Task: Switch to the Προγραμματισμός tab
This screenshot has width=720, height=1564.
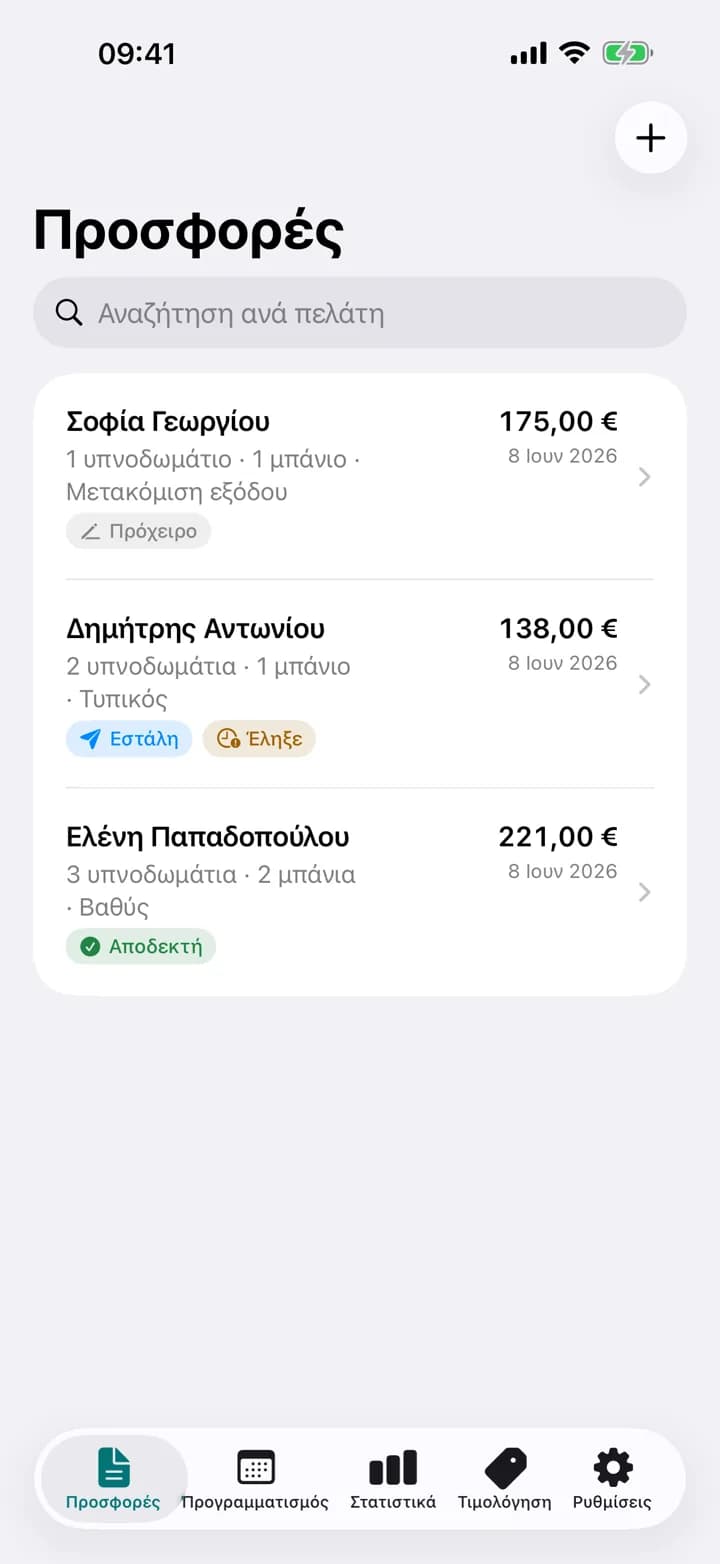Action: pos(255,1479)
